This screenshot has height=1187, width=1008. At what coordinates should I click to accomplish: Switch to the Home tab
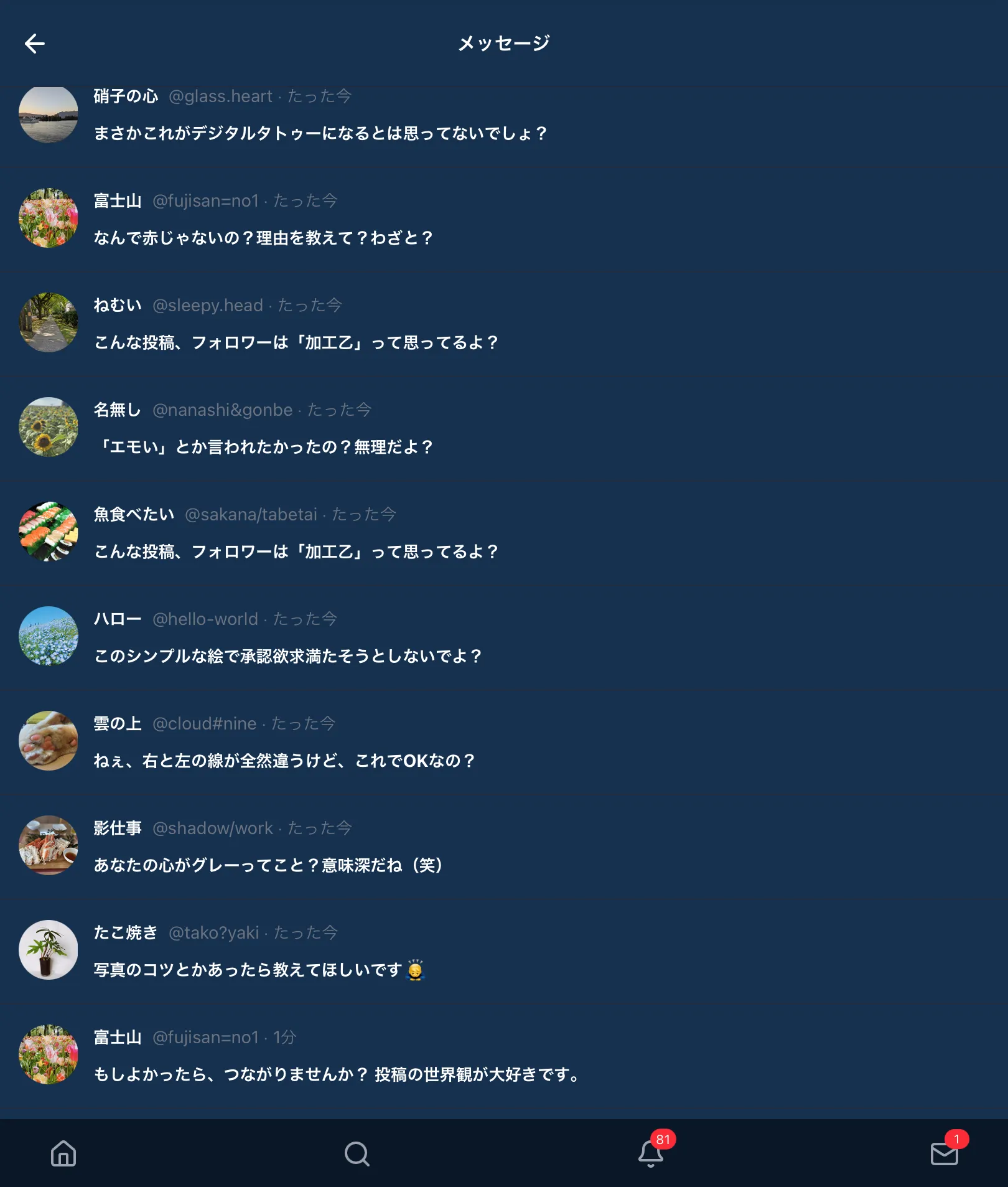[x=63, y=1153]
